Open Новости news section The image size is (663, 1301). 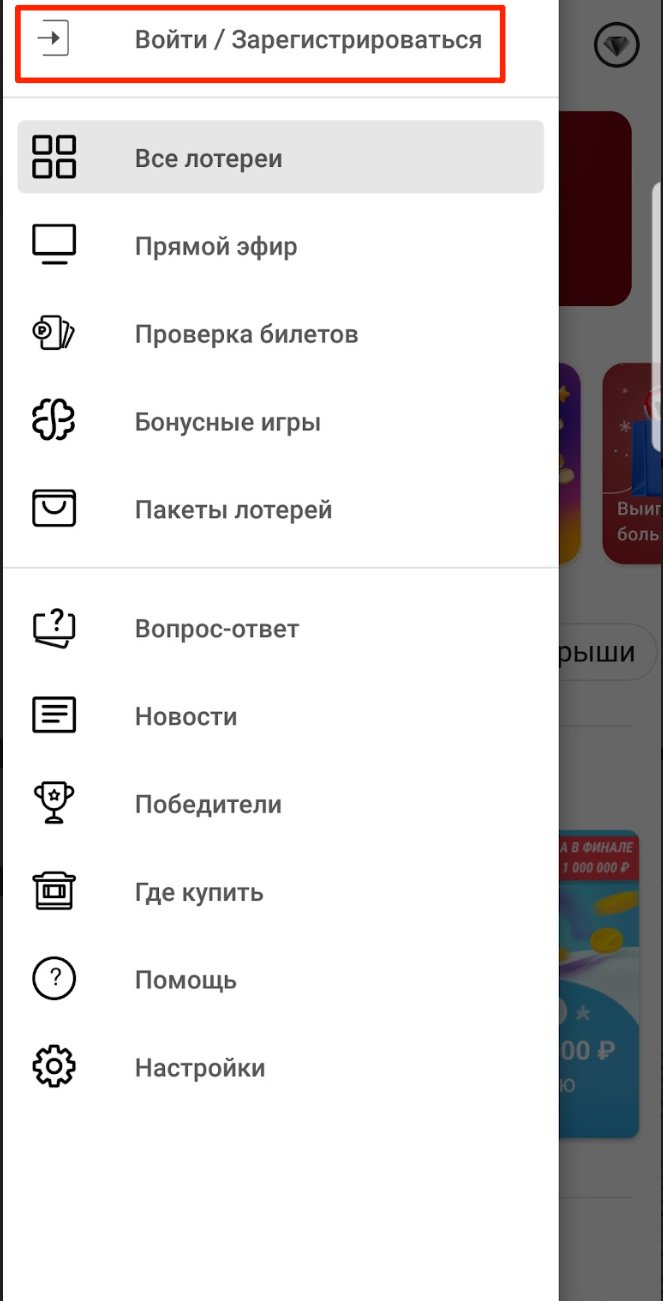coord(186,717)
